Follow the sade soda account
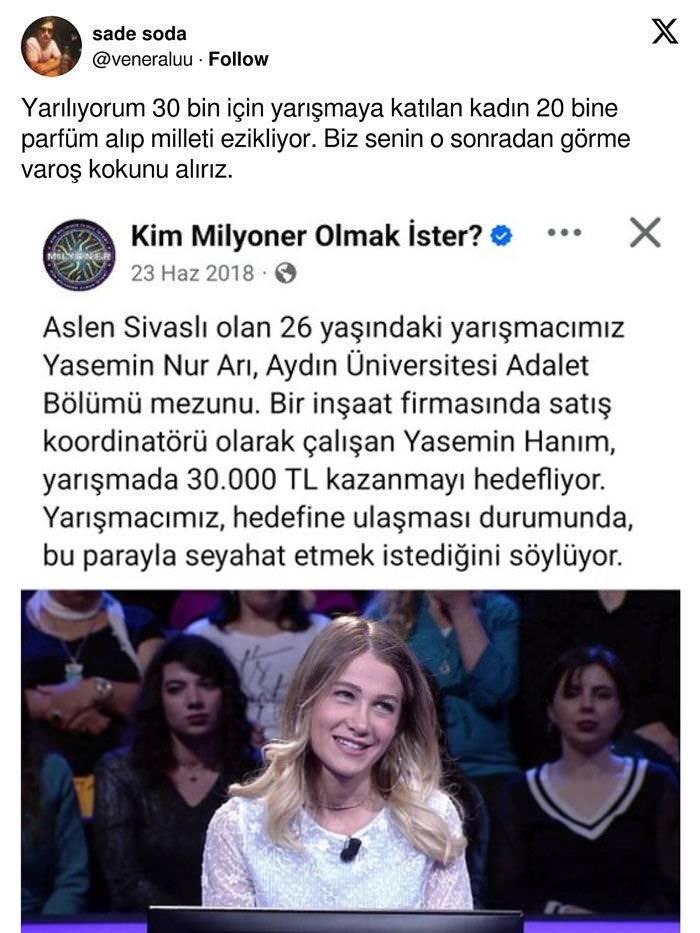The width and height of the screenshot is (700, 933). [x=238, y=59]
